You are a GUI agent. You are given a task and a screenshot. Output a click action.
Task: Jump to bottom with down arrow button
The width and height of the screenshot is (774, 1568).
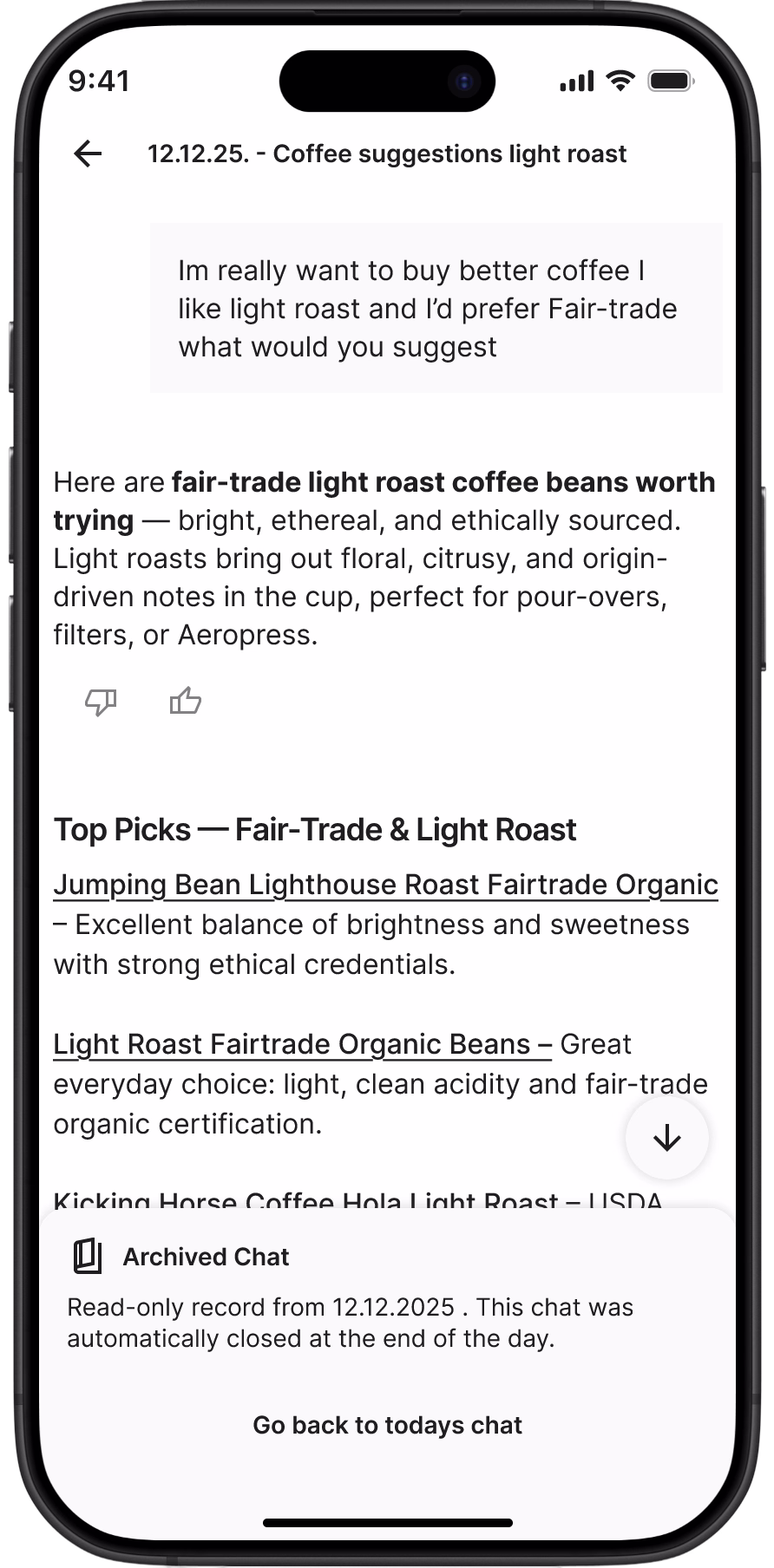coord(666,1138)
